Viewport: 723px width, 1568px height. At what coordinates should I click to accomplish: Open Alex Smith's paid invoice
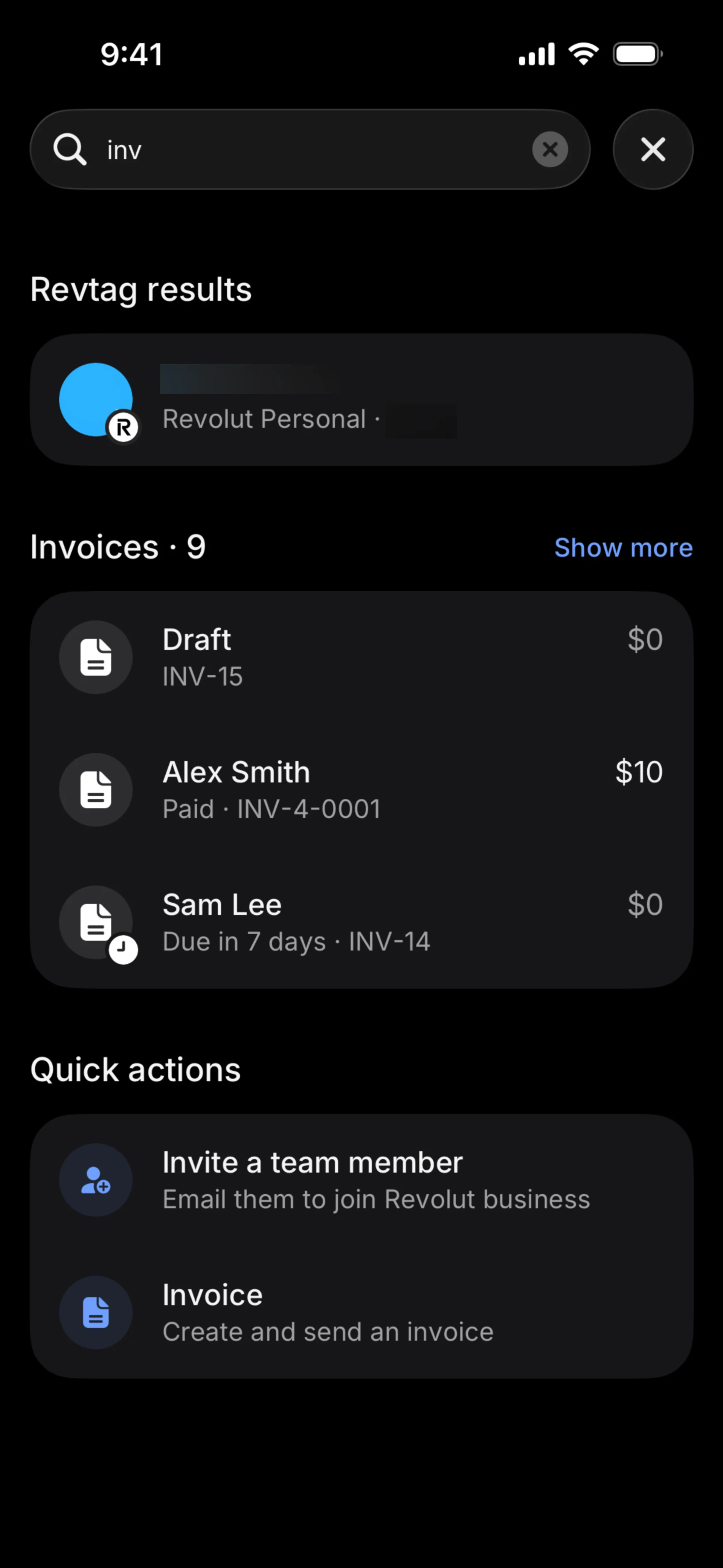[361, 790]
